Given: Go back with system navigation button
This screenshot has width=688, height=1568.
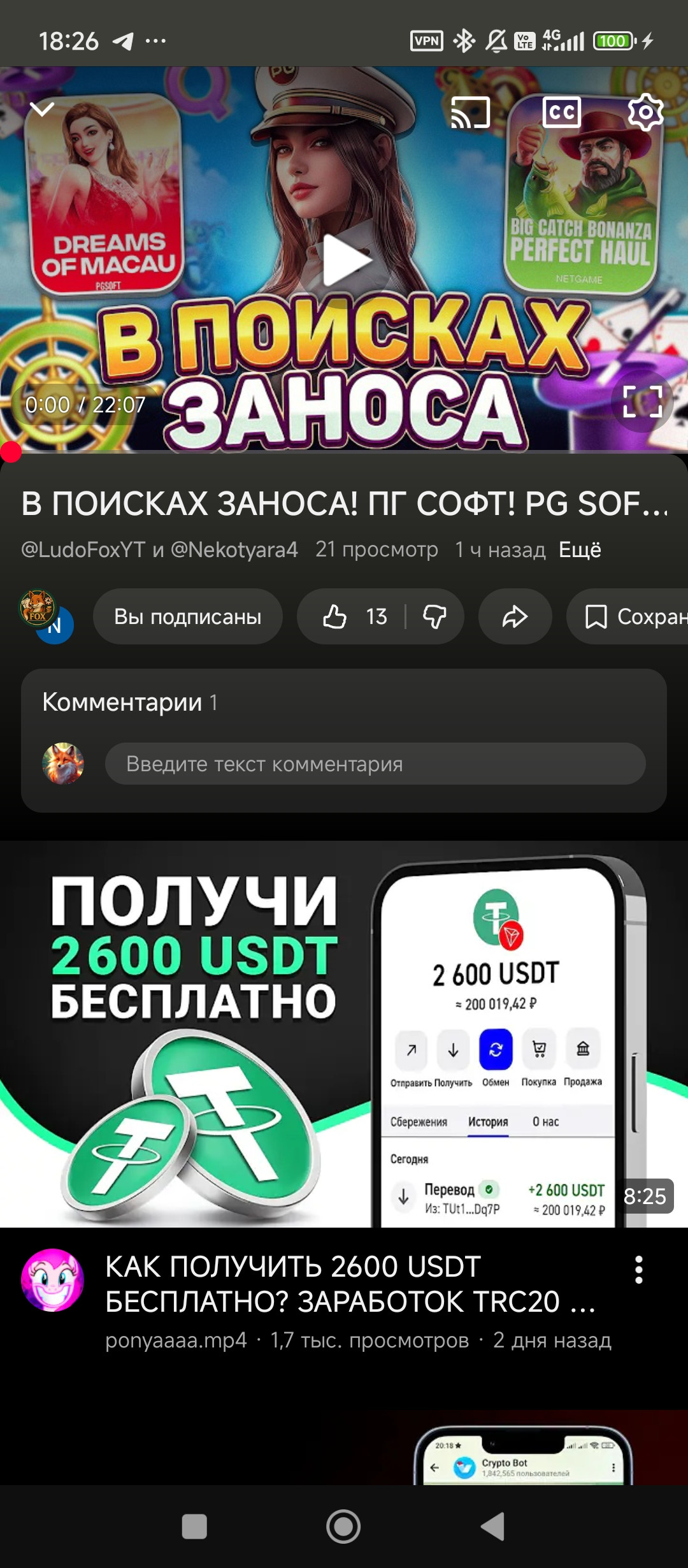Looking at the screenshot, I should click(492, 1527).
